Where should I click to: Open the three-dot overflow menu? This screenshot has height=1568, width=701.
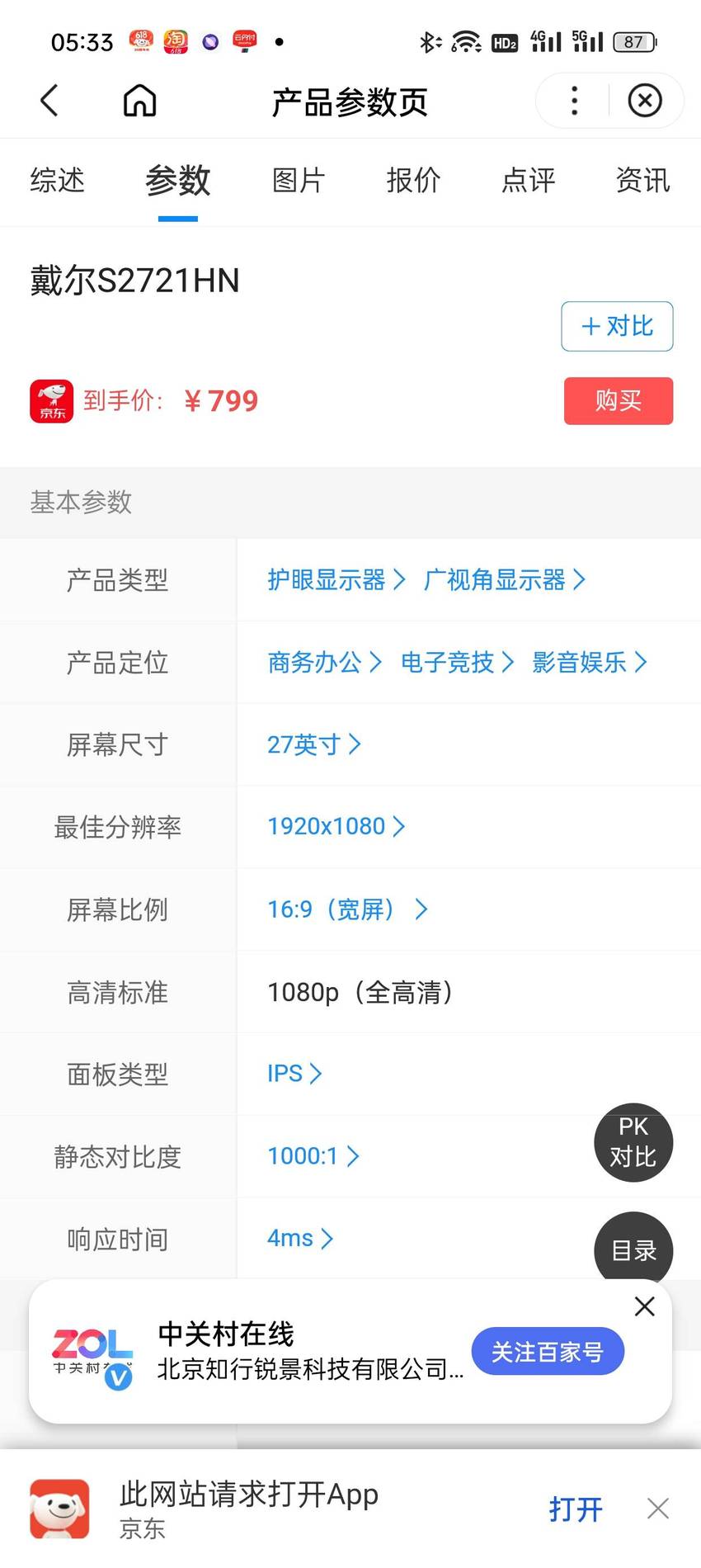tap(574, 101)
